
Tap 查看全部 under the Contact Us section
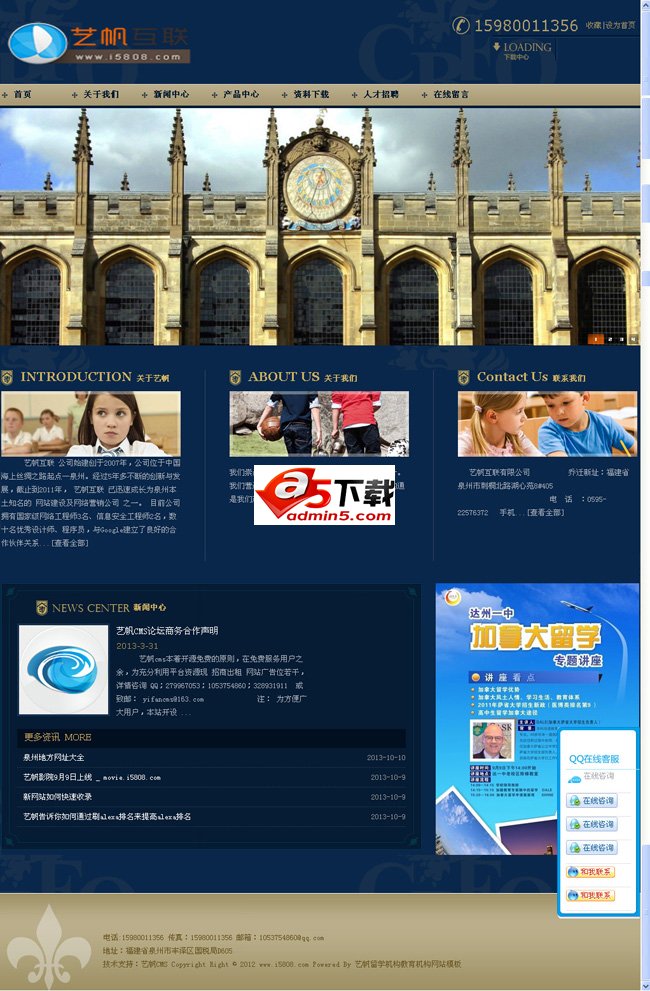coord(546,512)
